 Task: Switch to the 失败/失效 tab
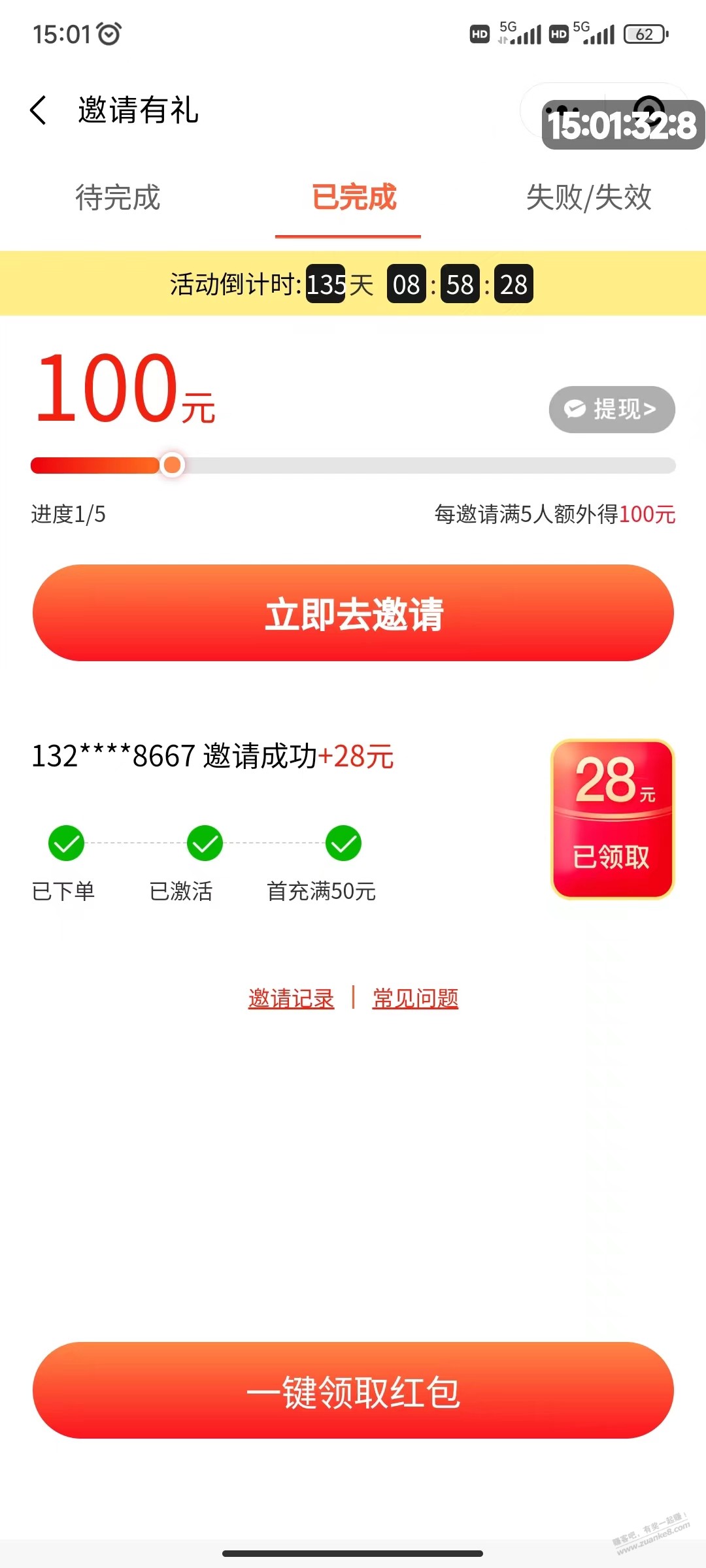[588, 199]
